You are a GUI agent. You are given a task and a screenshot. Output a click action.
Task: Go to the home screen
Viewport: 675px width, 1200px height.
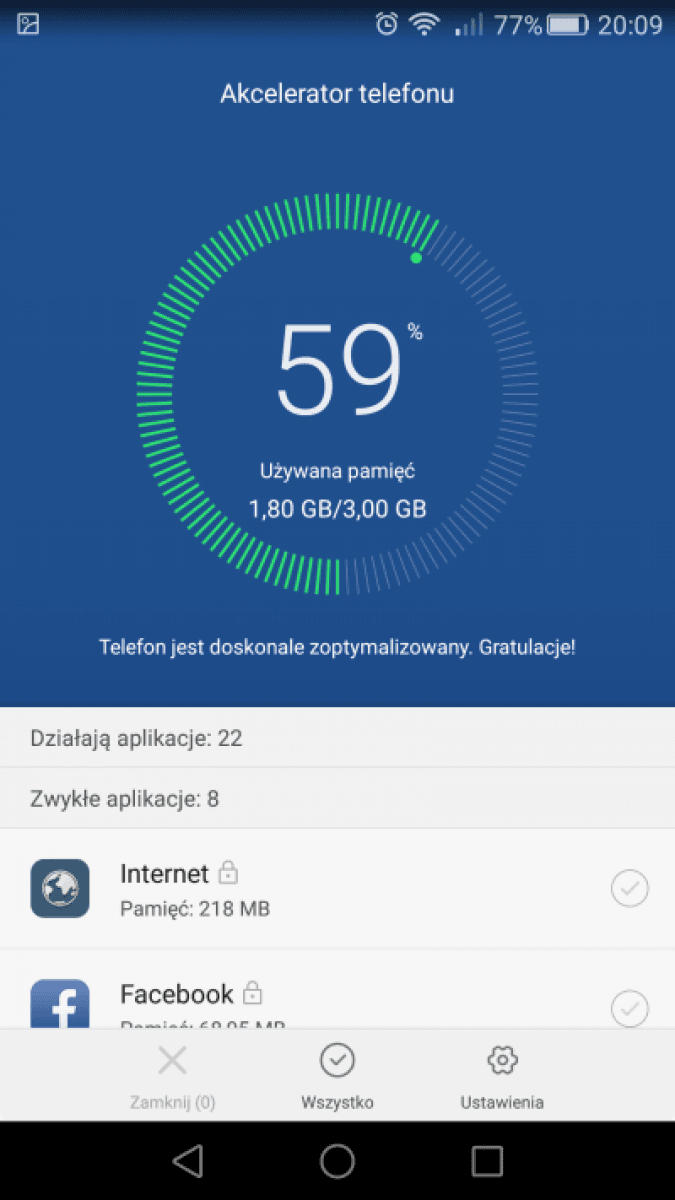point(337,1160)
